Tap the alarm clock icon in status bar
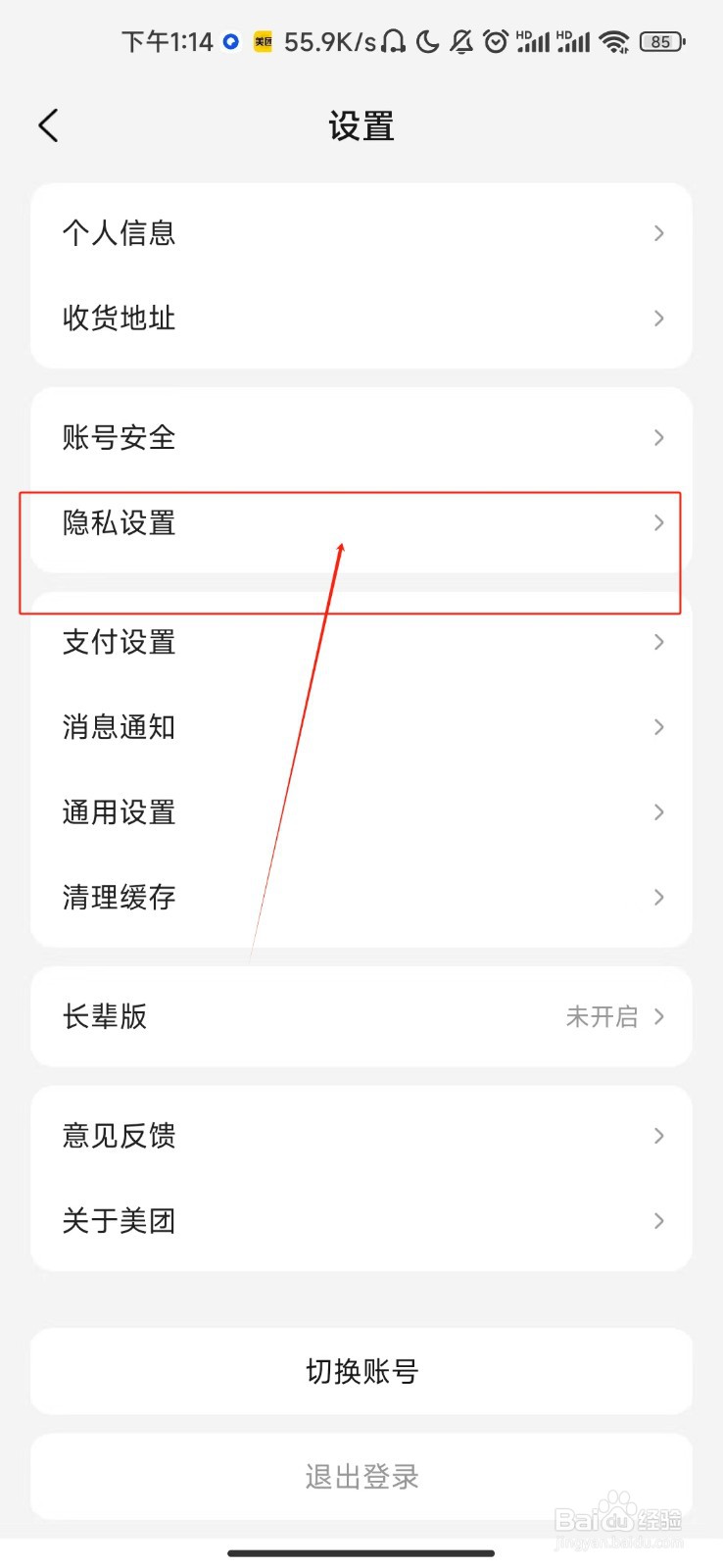The width and height of the screenshot is (723, 1568). click(496, 41)
